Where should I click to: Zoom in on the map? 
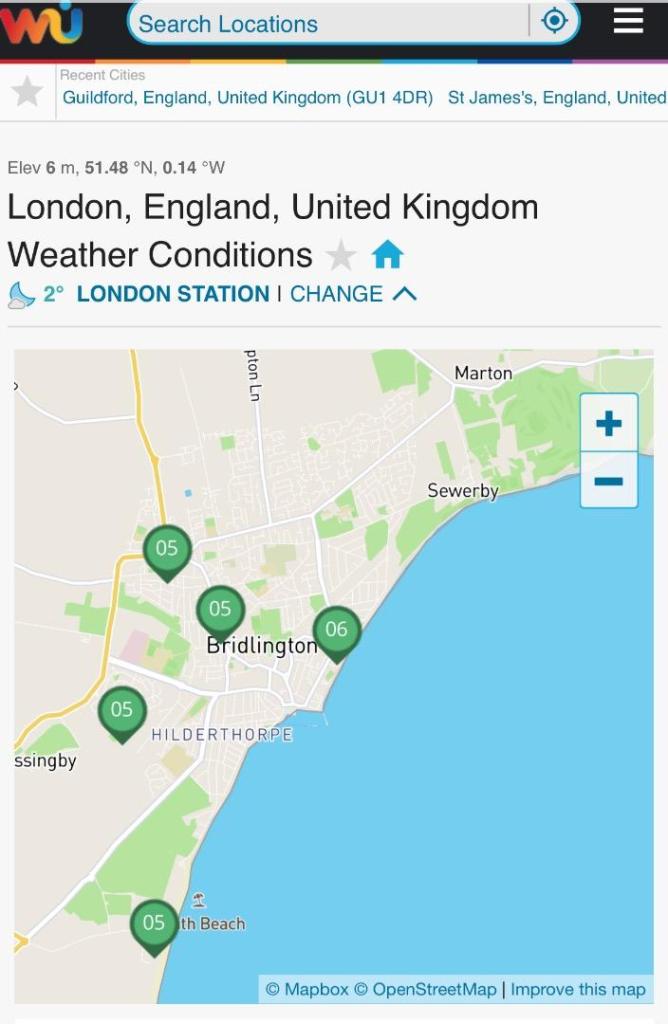(x=608, y=424)
